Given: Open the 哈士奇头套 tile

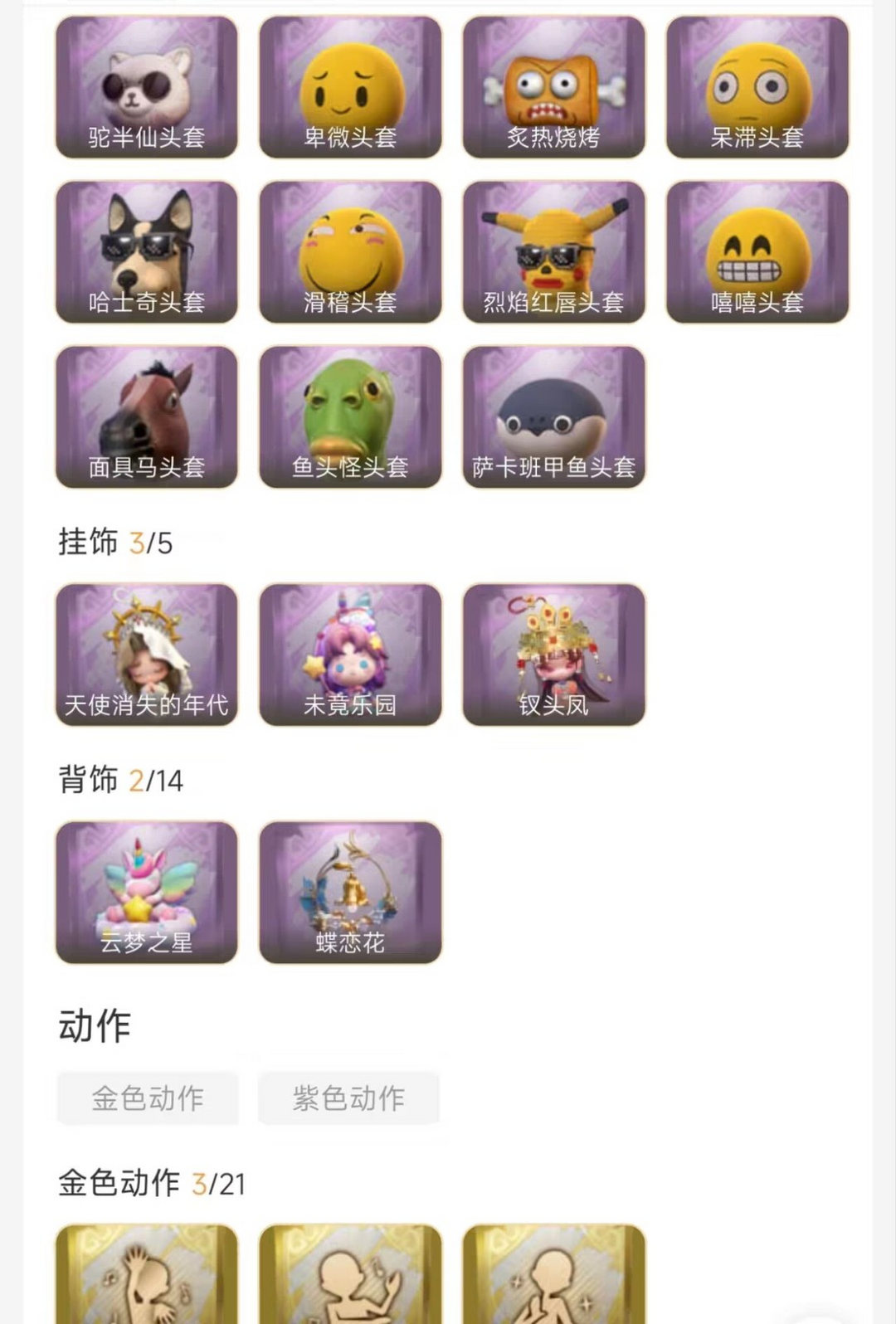Looking at the screenshot, I should point(147,251).
